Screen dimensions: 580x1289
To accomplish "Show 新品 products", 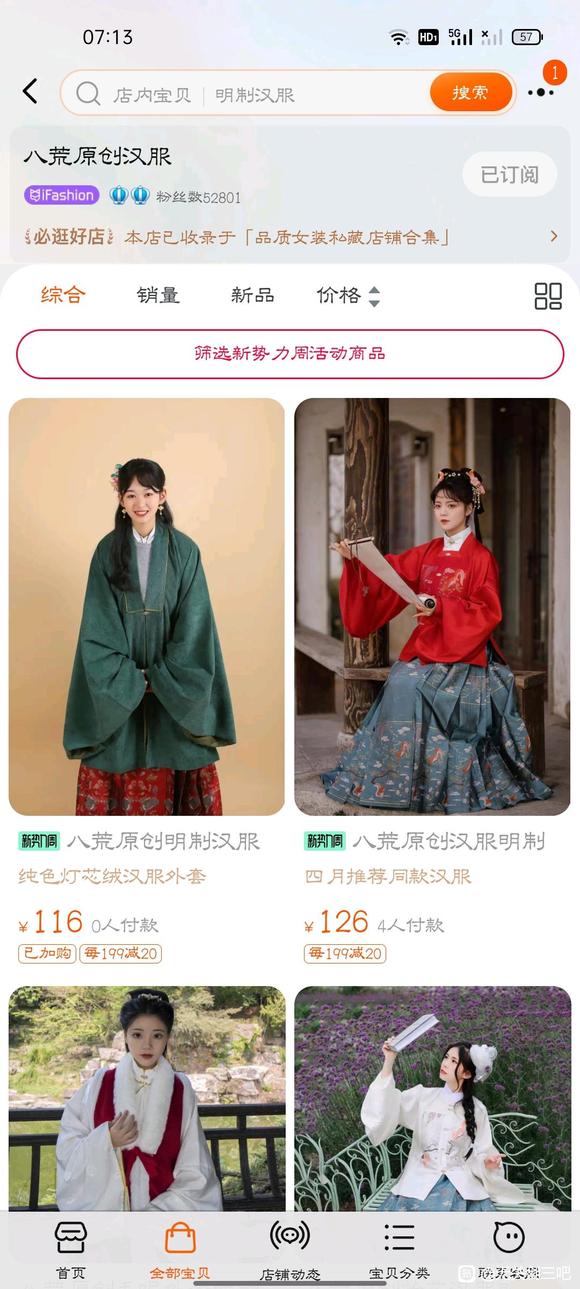I will coord(252,295).
